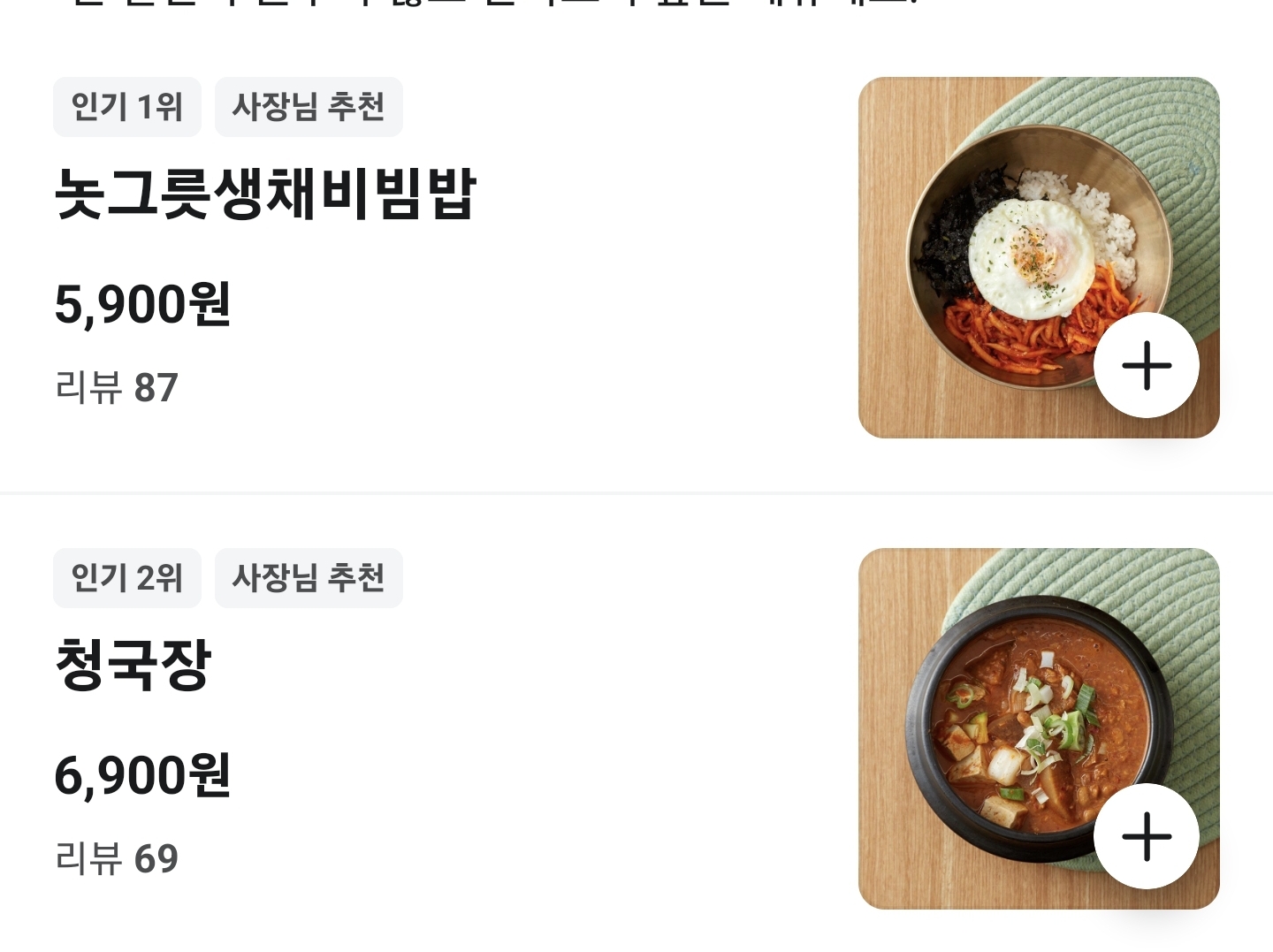Image resolution: width=1273 pixels, height=952 pixels.
Task: Add 놋그릇생채비빔밥 with the plus button
Action: 1146,365
